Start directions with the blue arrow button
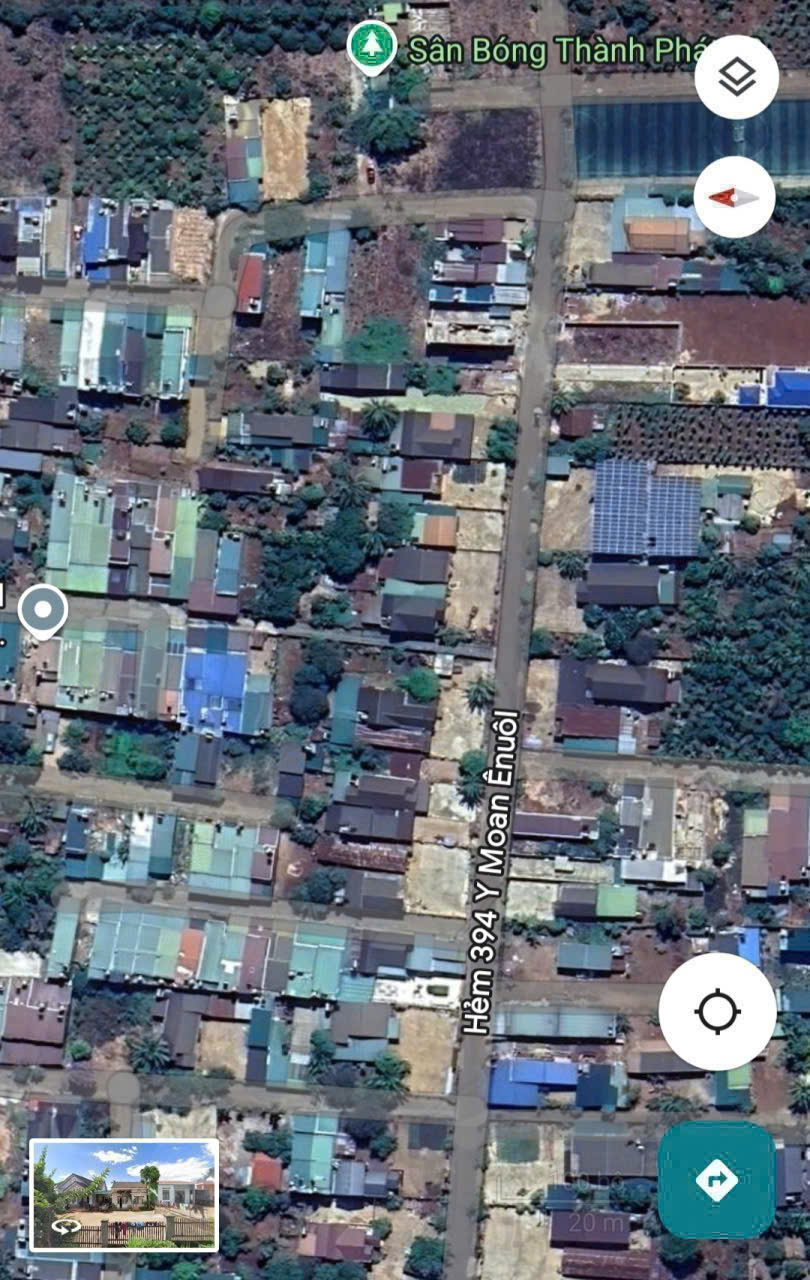 pos(716,1180)
